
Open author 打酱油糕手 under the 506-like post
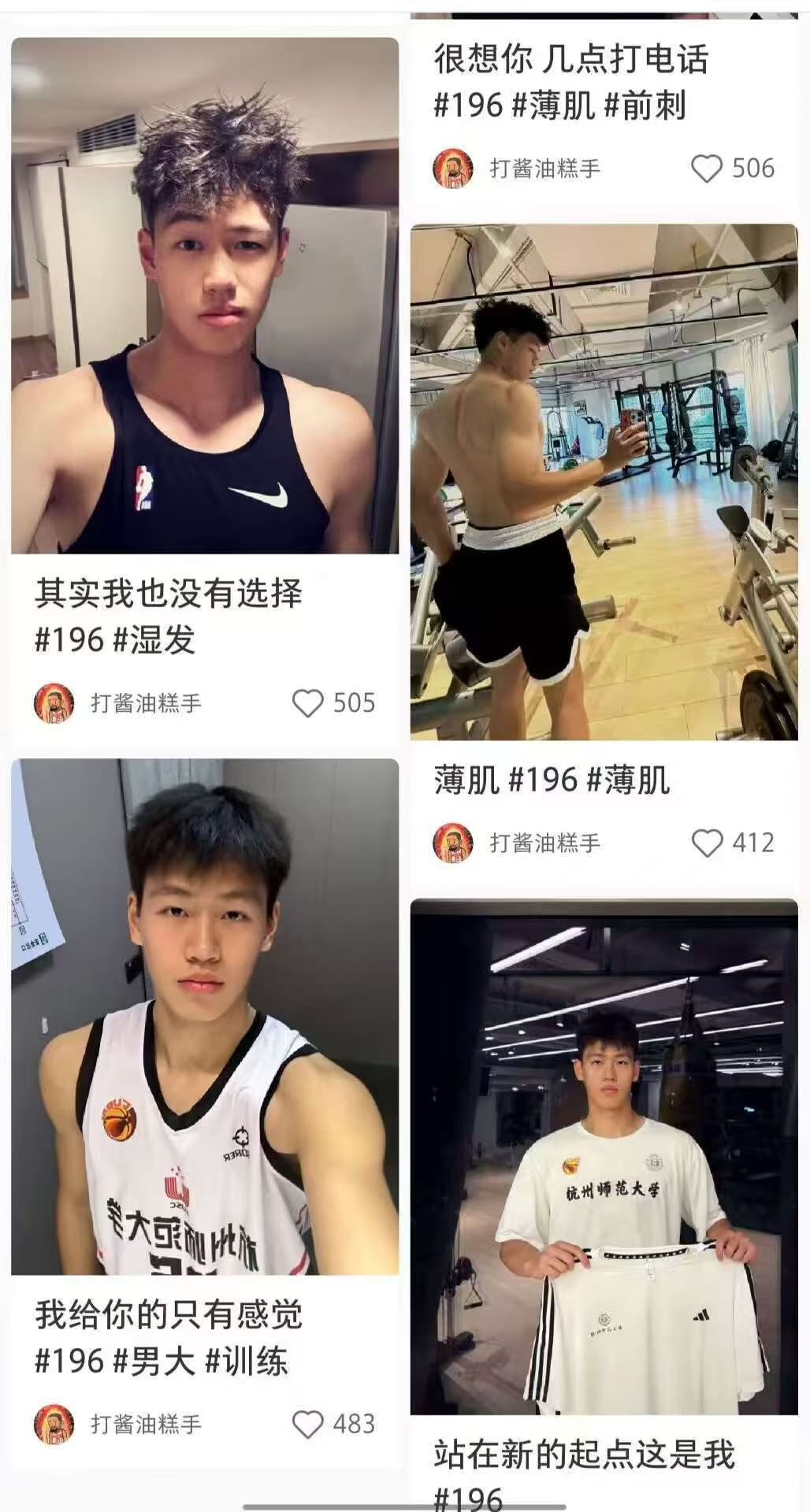544,169
